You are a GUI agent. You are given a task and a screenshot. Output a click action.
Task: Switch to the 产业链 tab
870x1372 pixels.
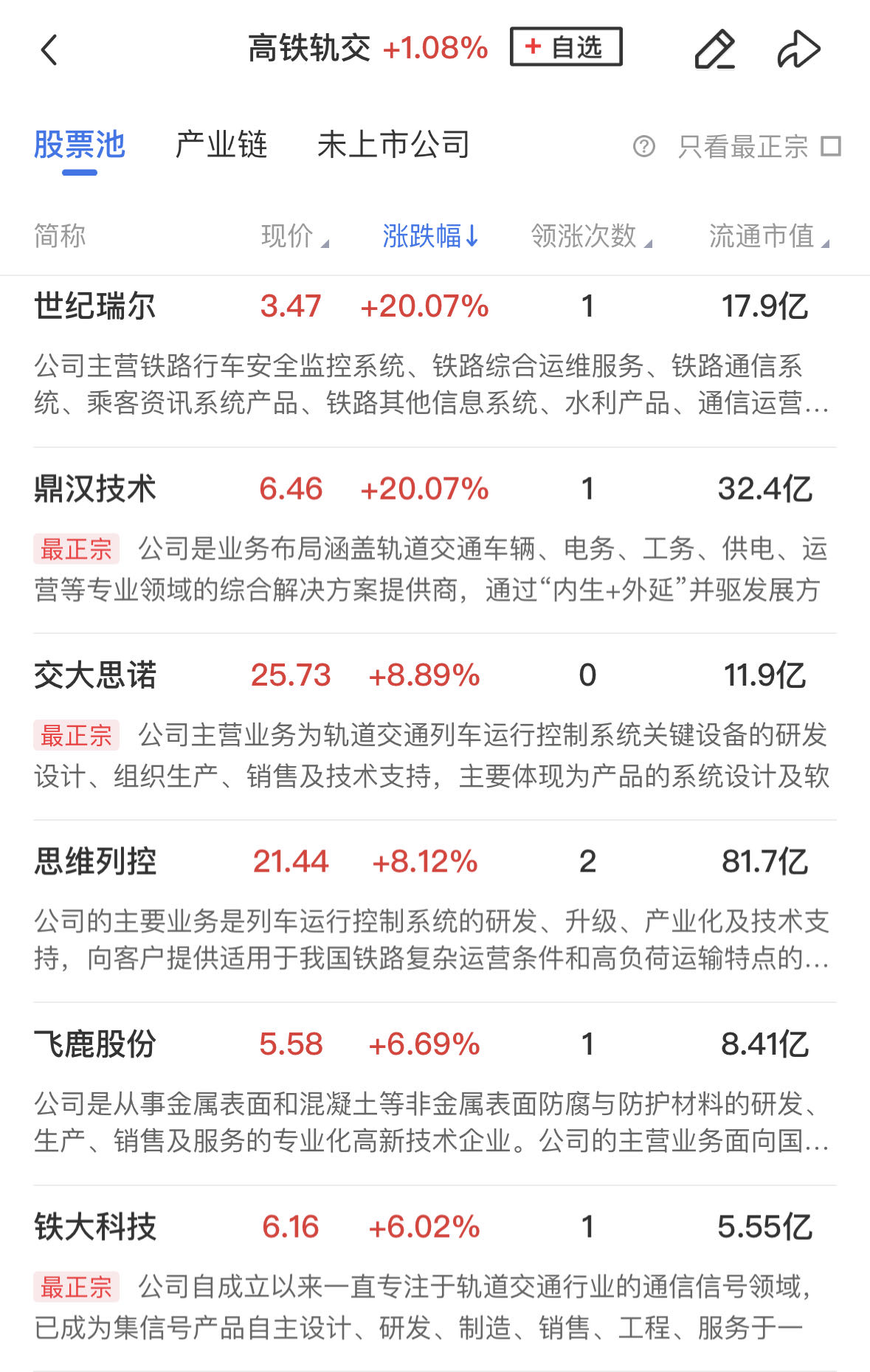click(x=221, y=145)
